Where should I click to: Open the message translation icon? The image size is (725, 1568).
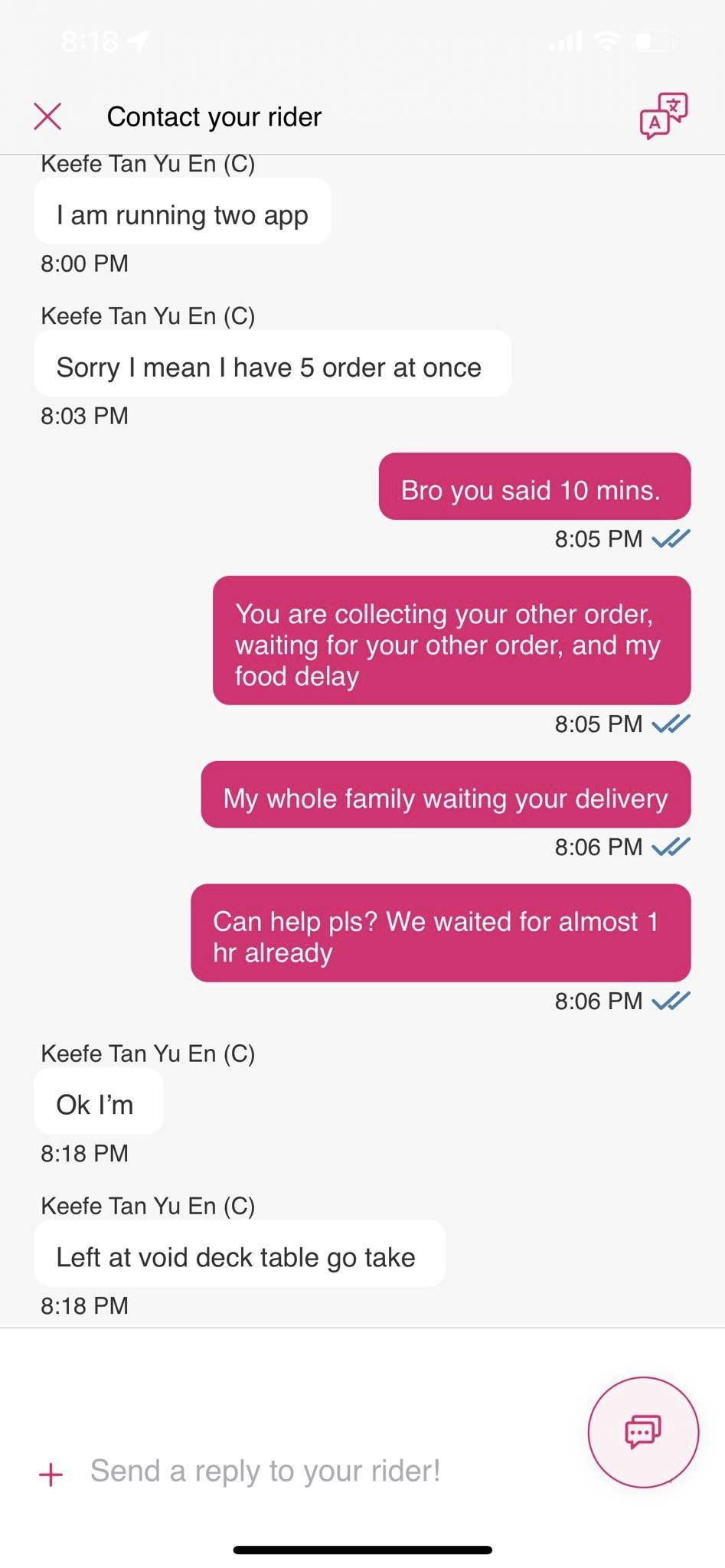(664, 116)
